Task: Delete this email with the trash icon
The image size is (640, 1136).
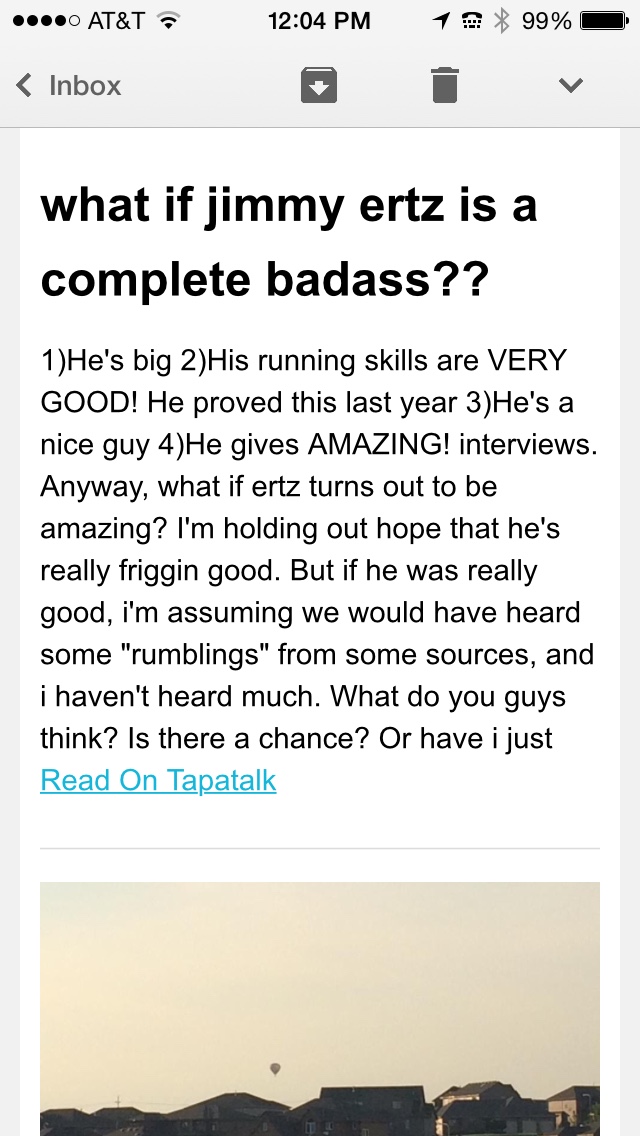Action: coord(444,85)
